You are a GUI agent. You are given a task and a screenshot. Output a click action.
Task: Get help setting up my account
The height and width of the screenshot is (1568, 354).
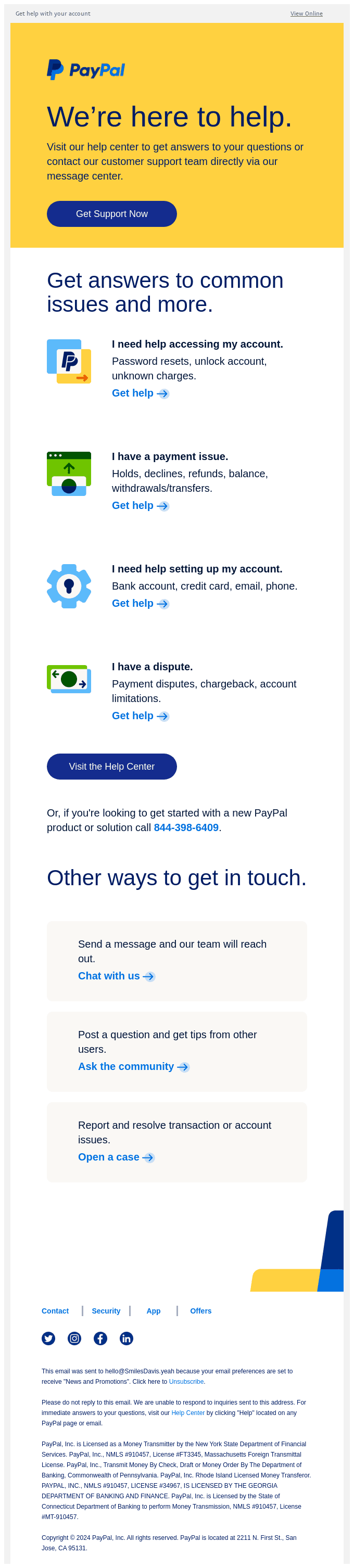coord(140,604)
